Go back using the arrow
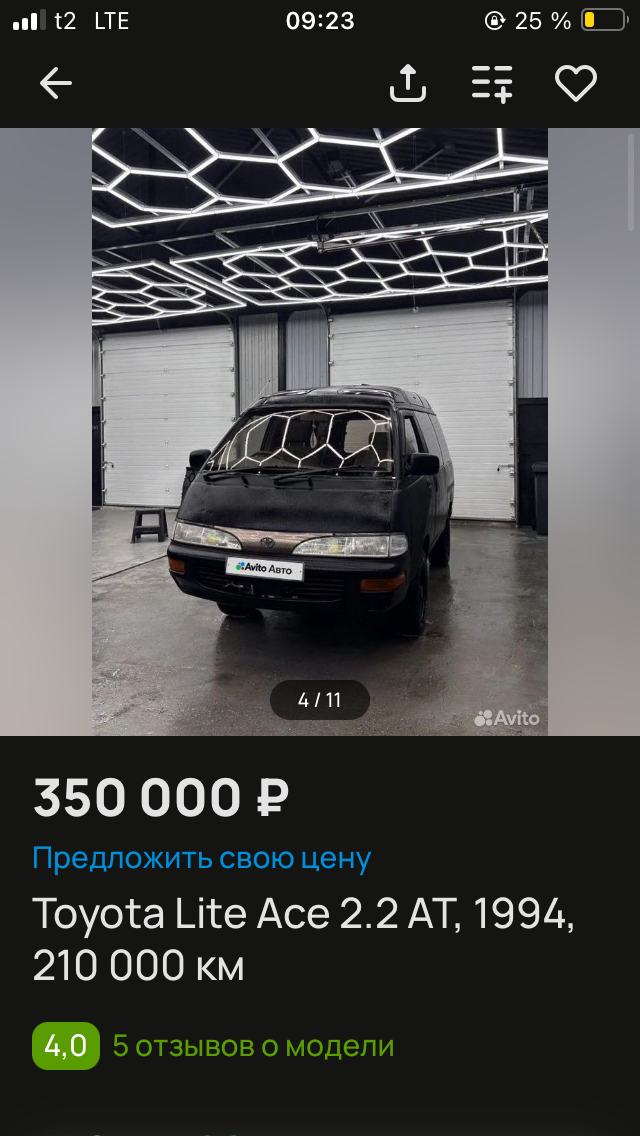Screen dimensions: 640x1136 click(x=56, y=83)
